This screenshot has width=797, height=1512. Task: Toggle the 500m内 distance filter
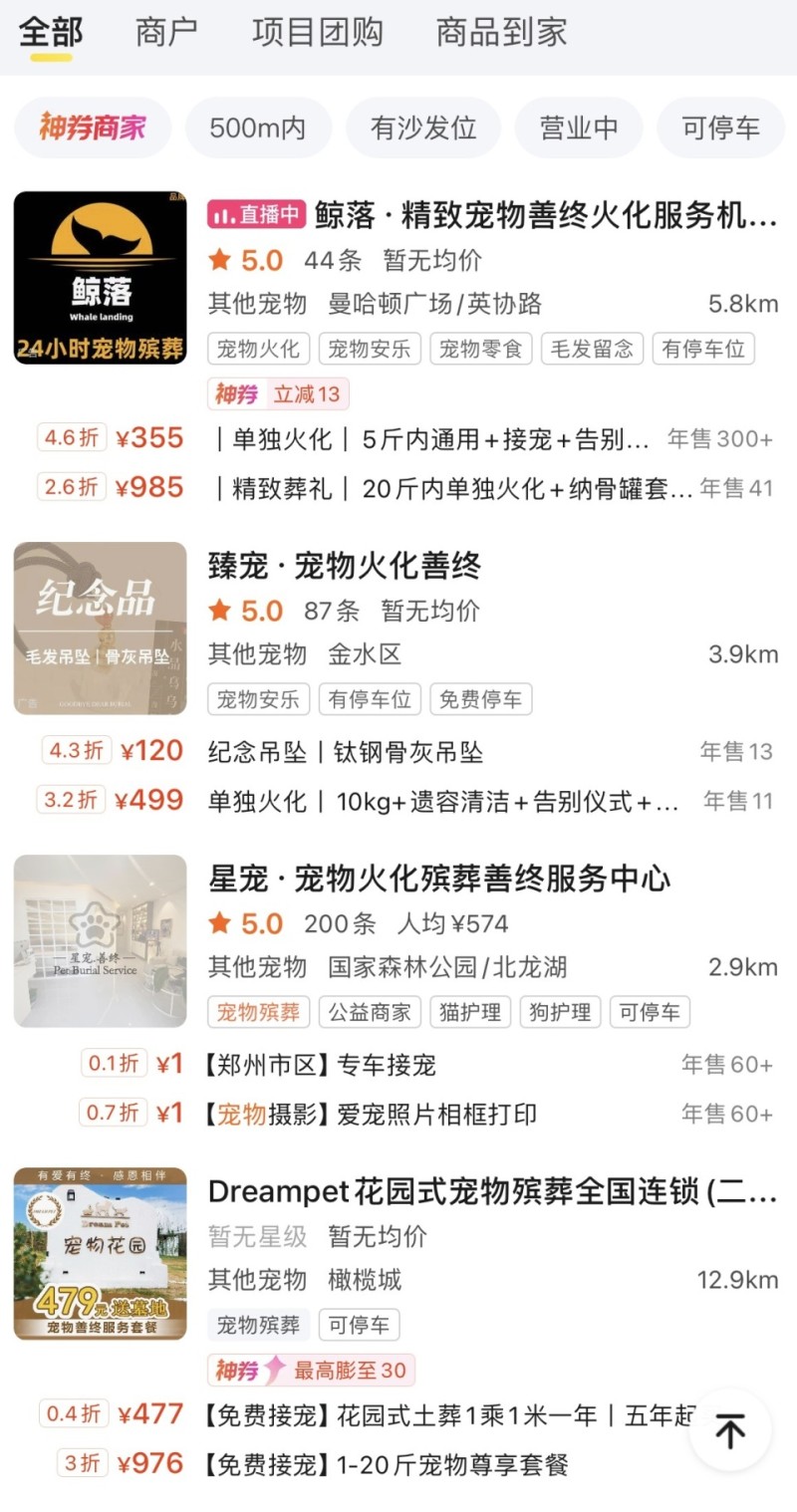(258, 127)
